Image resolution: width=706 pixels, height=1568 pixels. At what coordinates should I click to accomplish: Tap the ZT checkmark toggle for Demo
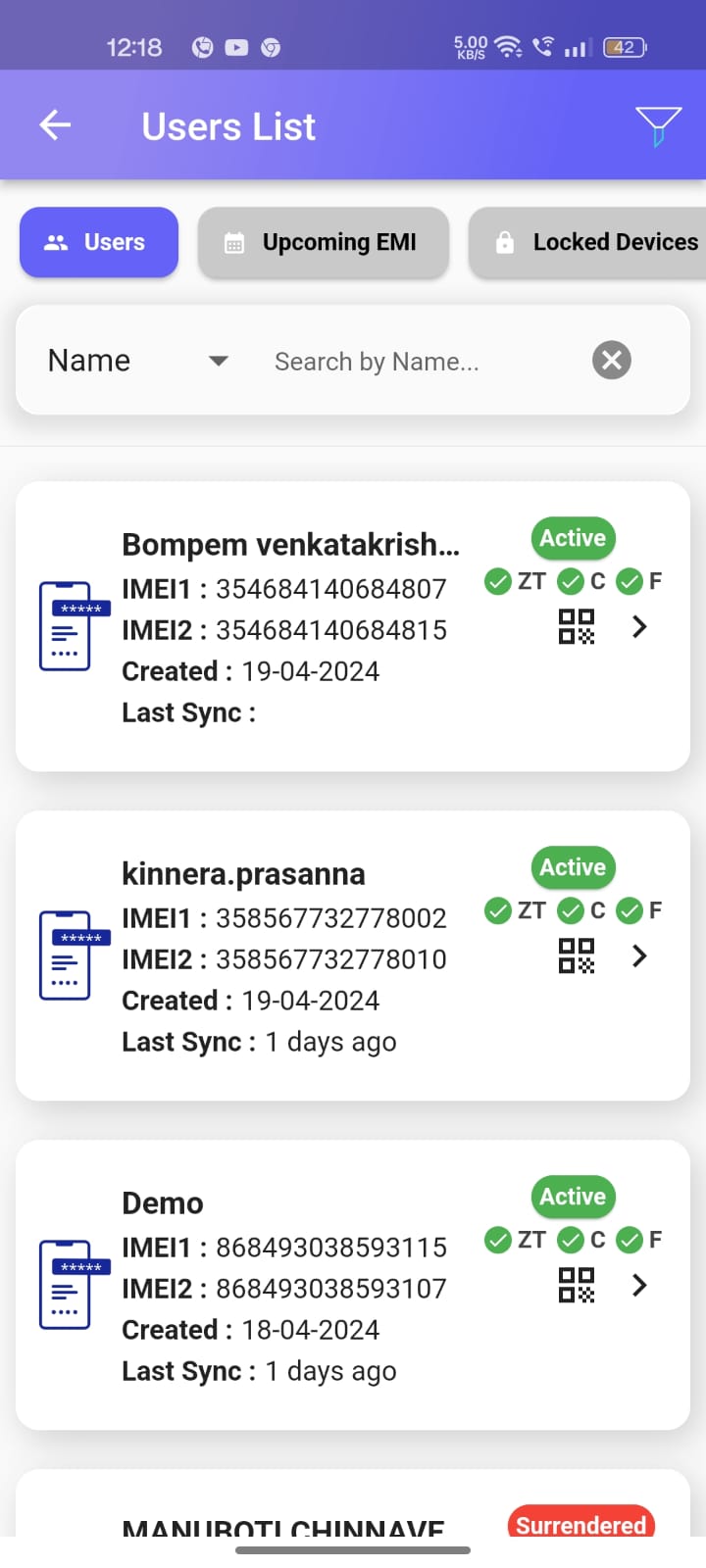tap(498, 1240)
